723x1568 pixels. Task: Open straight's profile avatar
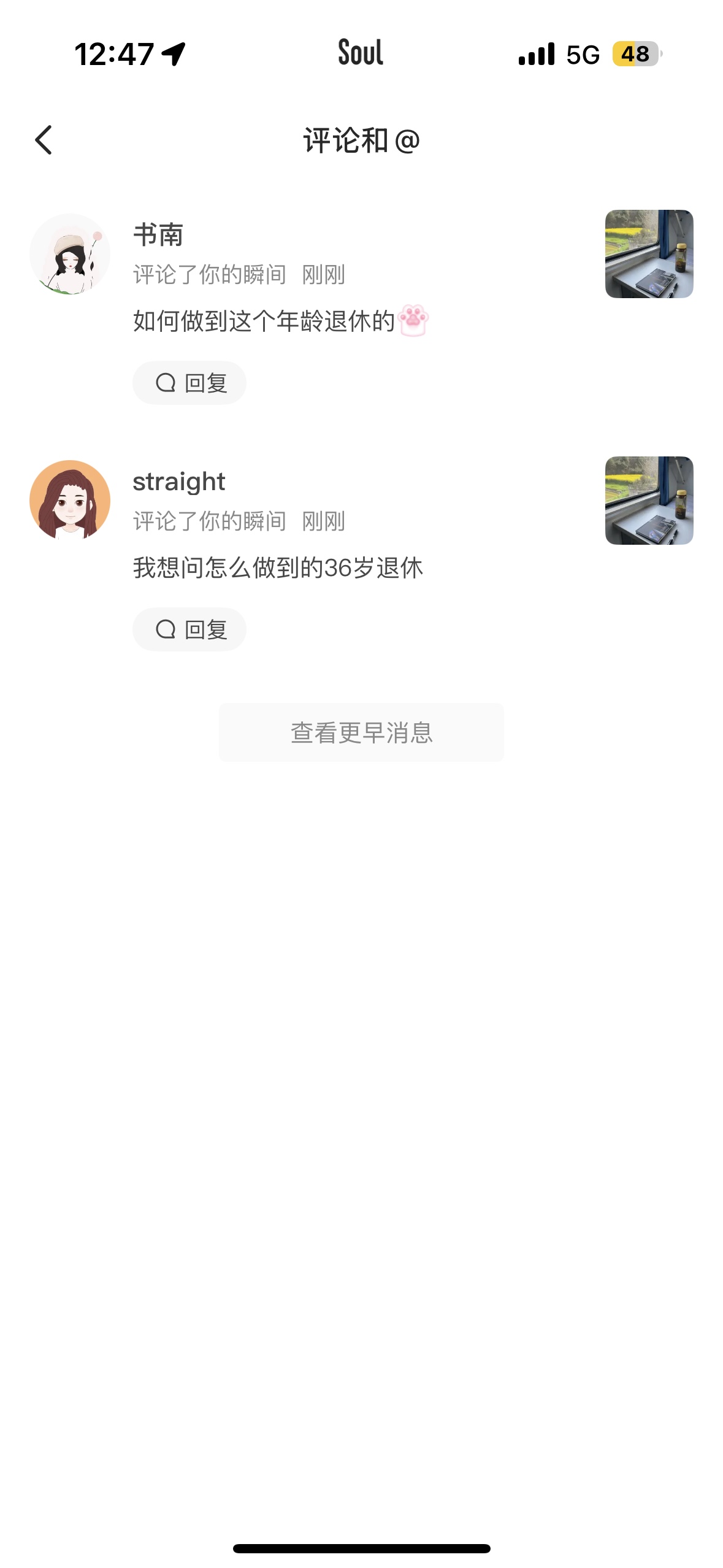tap(70, 501)
